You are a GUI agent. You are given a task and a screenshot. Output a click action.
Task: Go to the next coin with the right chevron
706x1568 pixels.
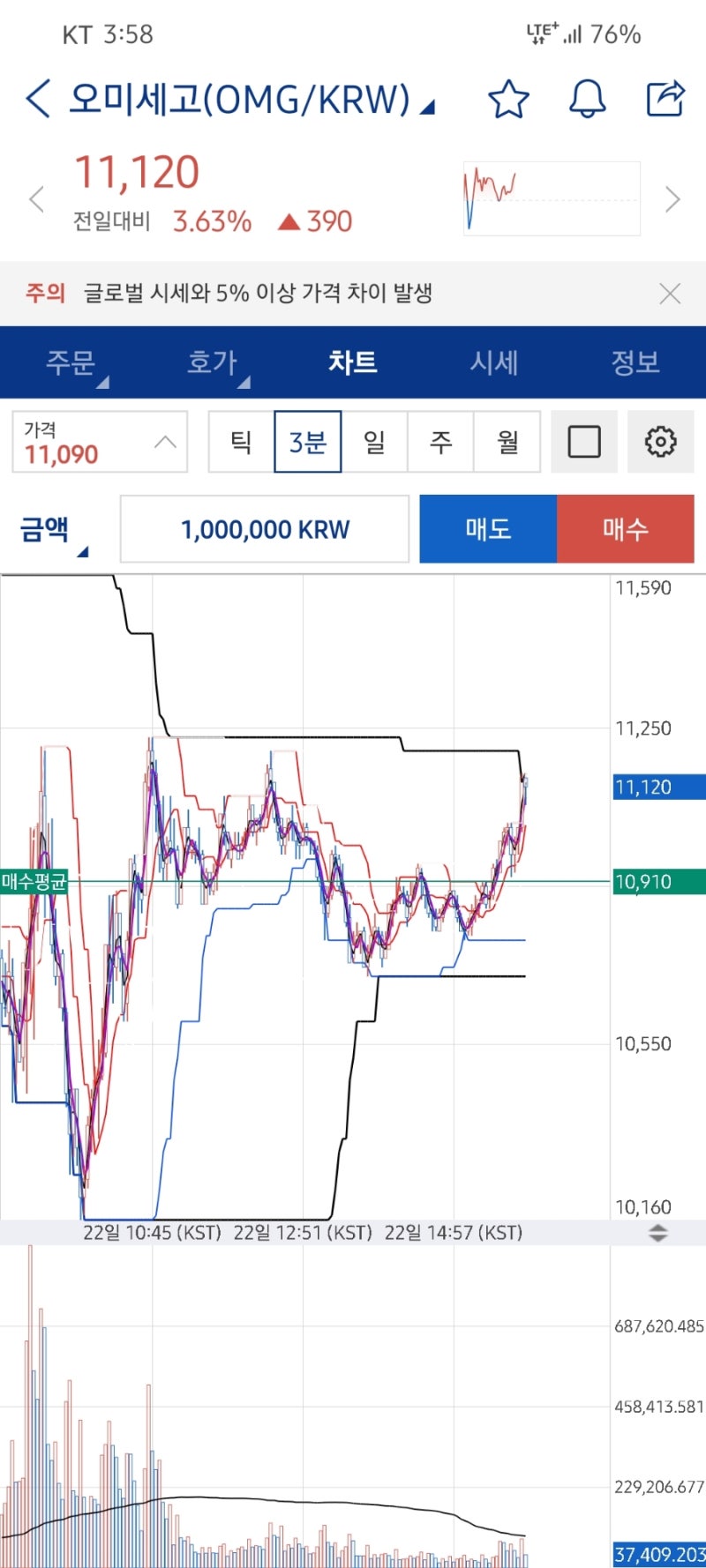click(x=672, y=199)
